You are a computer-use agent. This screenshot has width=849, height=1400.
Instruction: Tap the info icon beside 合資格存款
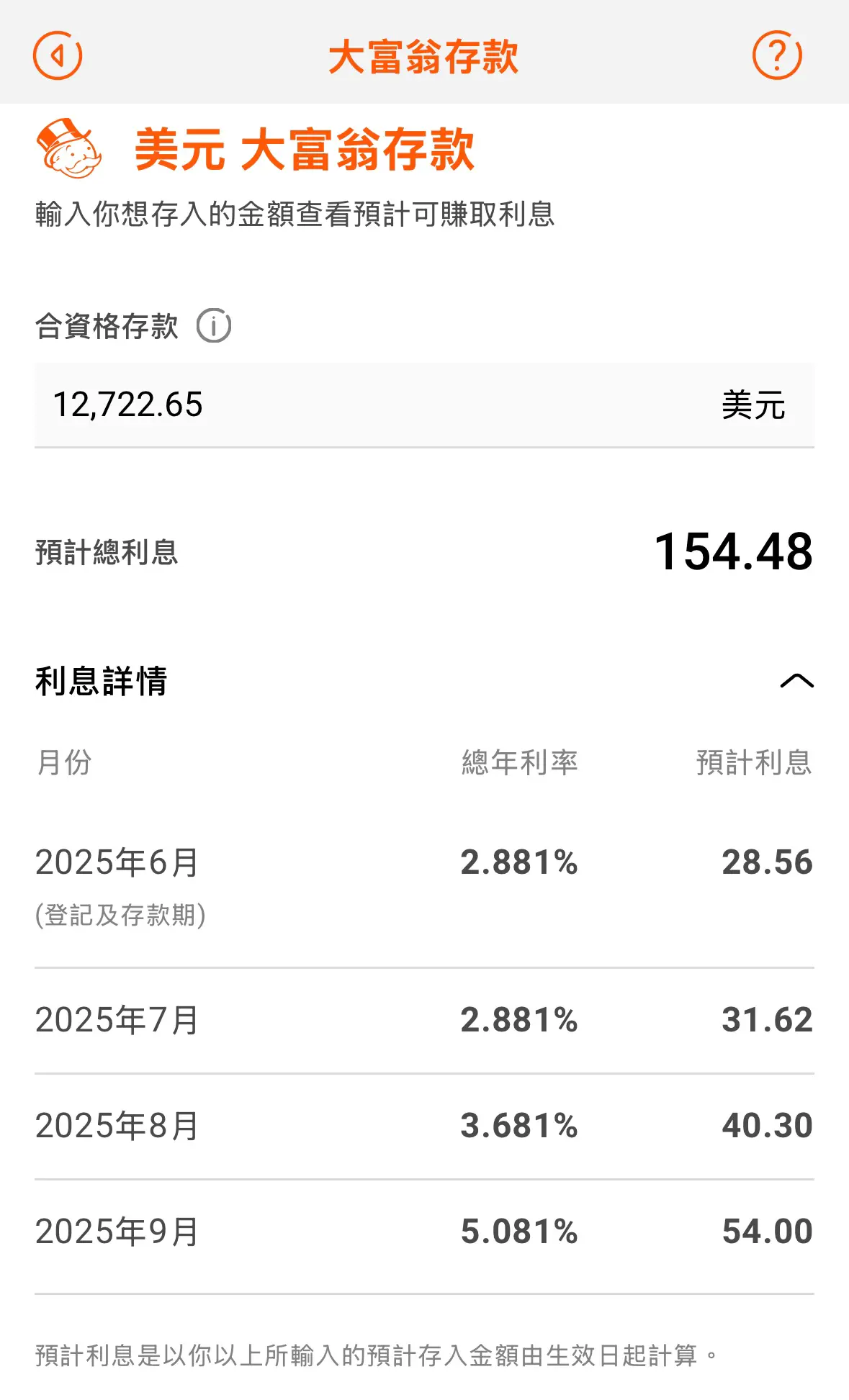[x=214, y=325]
